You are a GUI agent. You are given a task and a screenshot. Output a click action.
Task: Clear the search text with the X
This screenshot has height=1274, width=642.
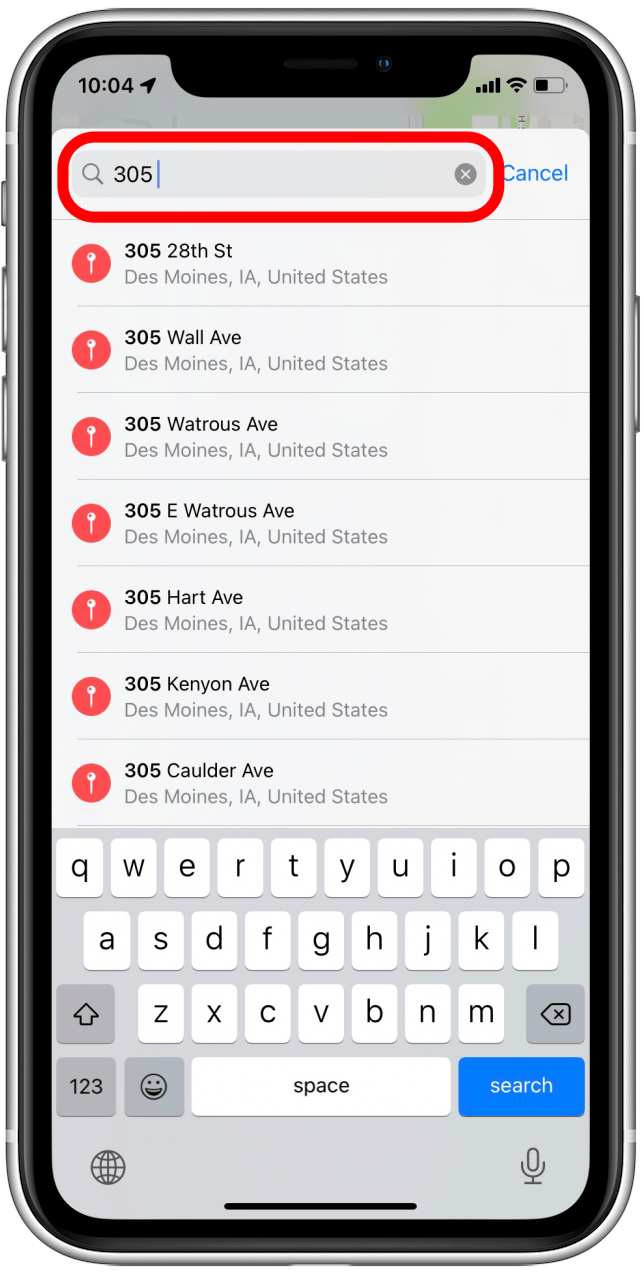[x=465, y=175]
